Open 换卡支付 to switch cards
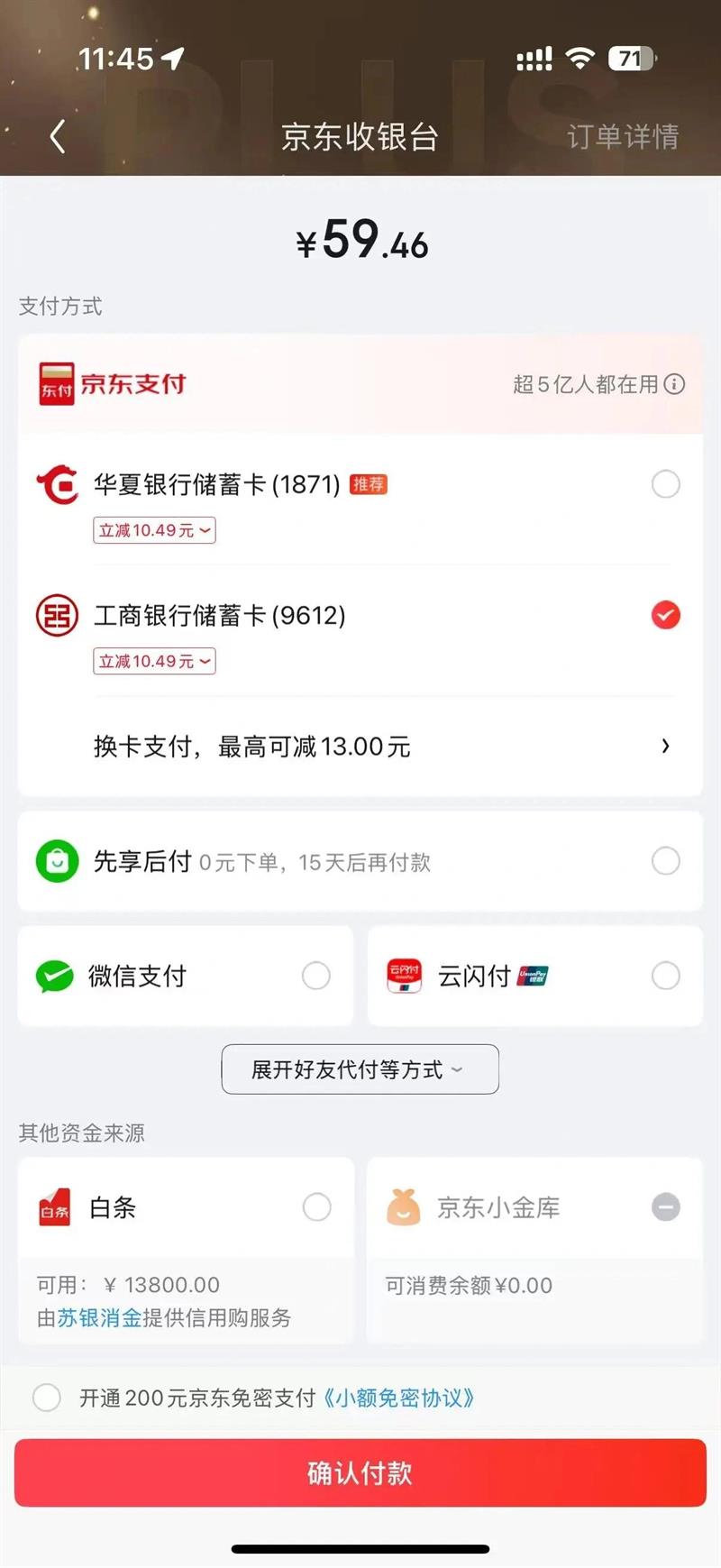The height and width of the screenshot is (1568, 721). click(360, 747)
